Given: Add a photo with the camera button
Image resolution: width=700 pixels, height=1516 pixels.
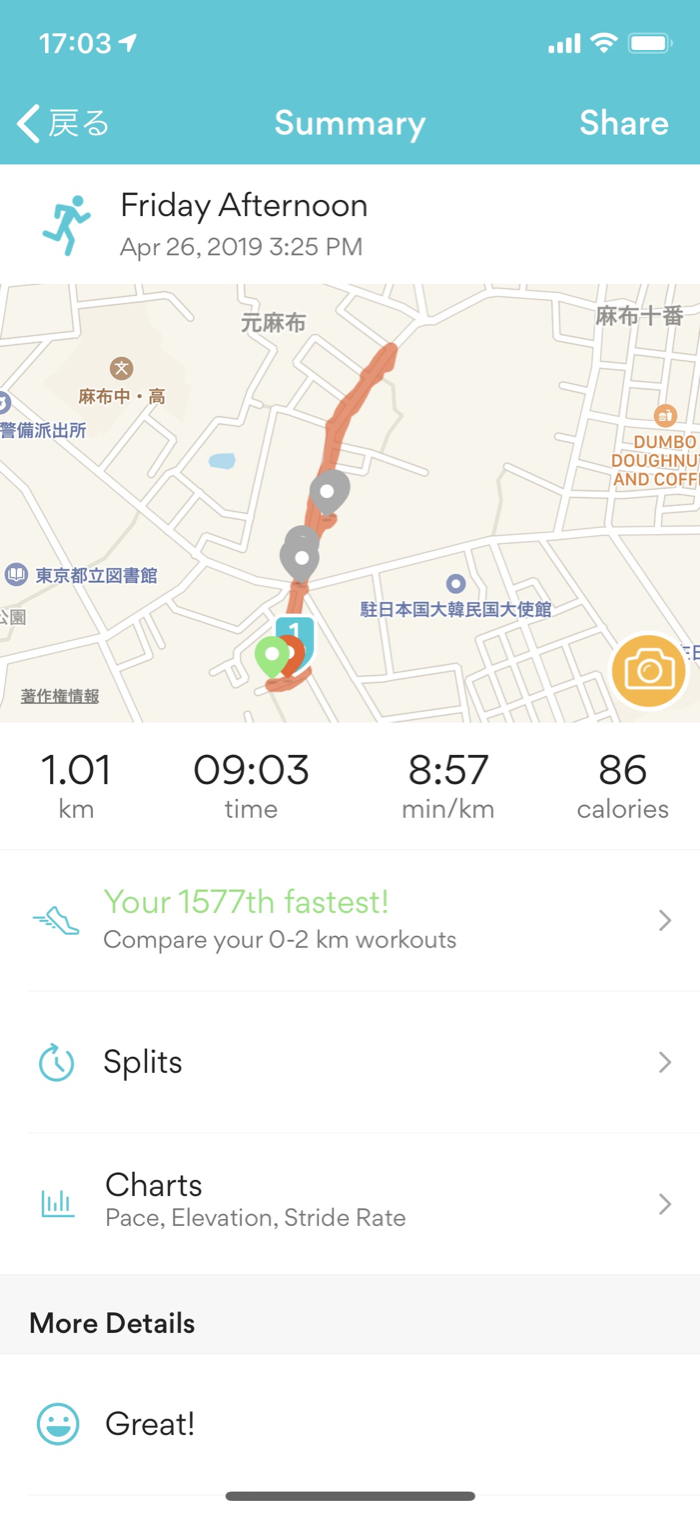Looking at the screenshot, I should [x=649, y=671].
